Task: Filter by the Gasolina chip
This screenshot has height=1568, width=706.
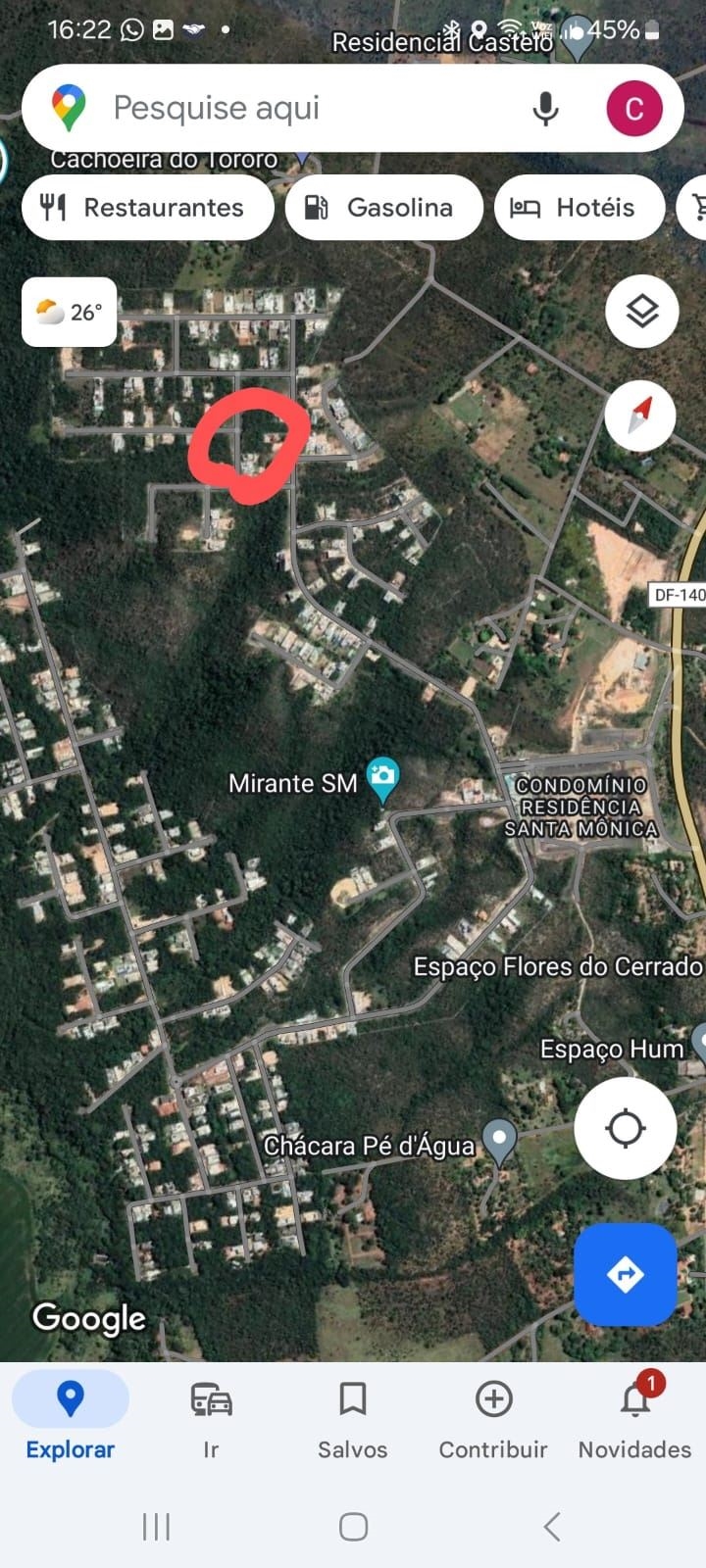Action: (x=383, y=208)
